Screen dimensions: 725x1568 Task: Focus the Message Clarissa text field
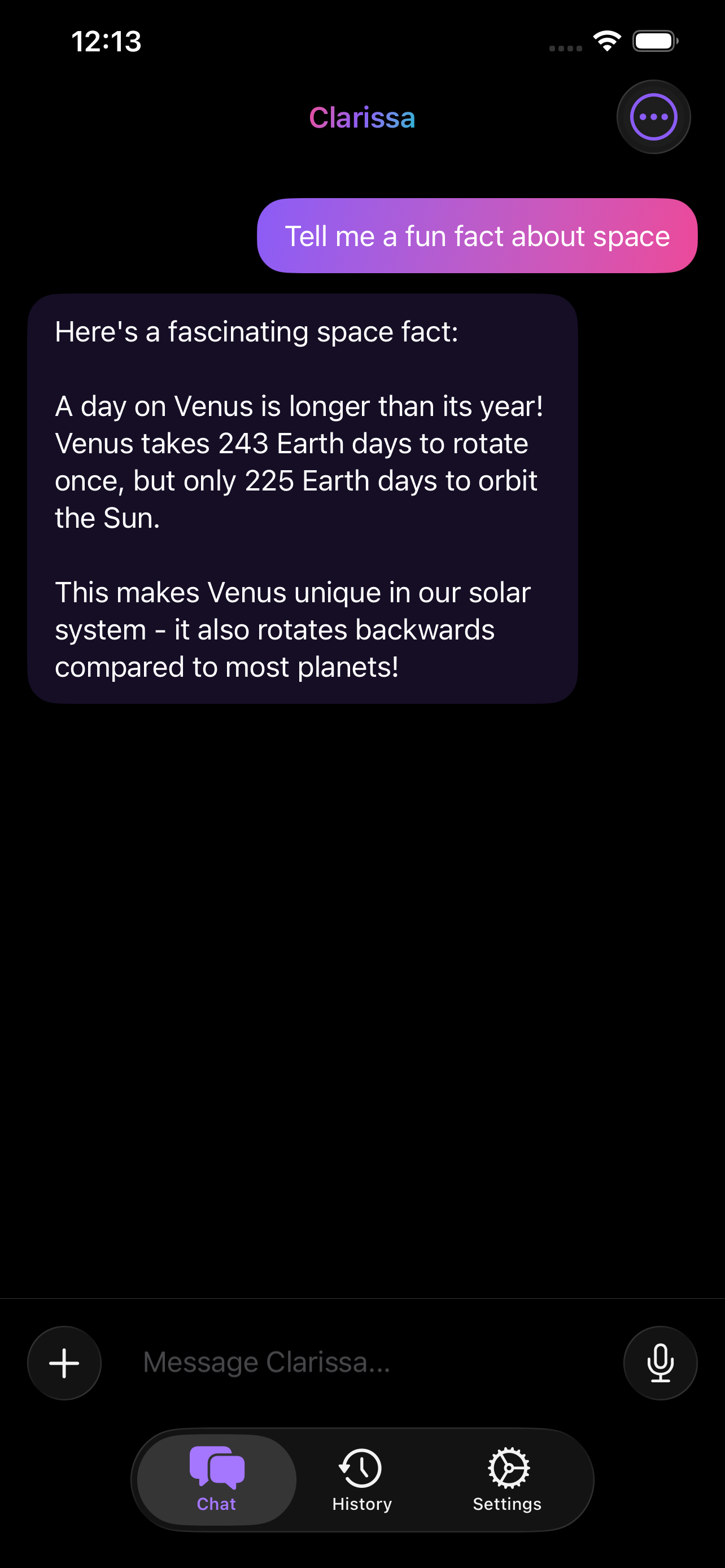[362, 1363]
